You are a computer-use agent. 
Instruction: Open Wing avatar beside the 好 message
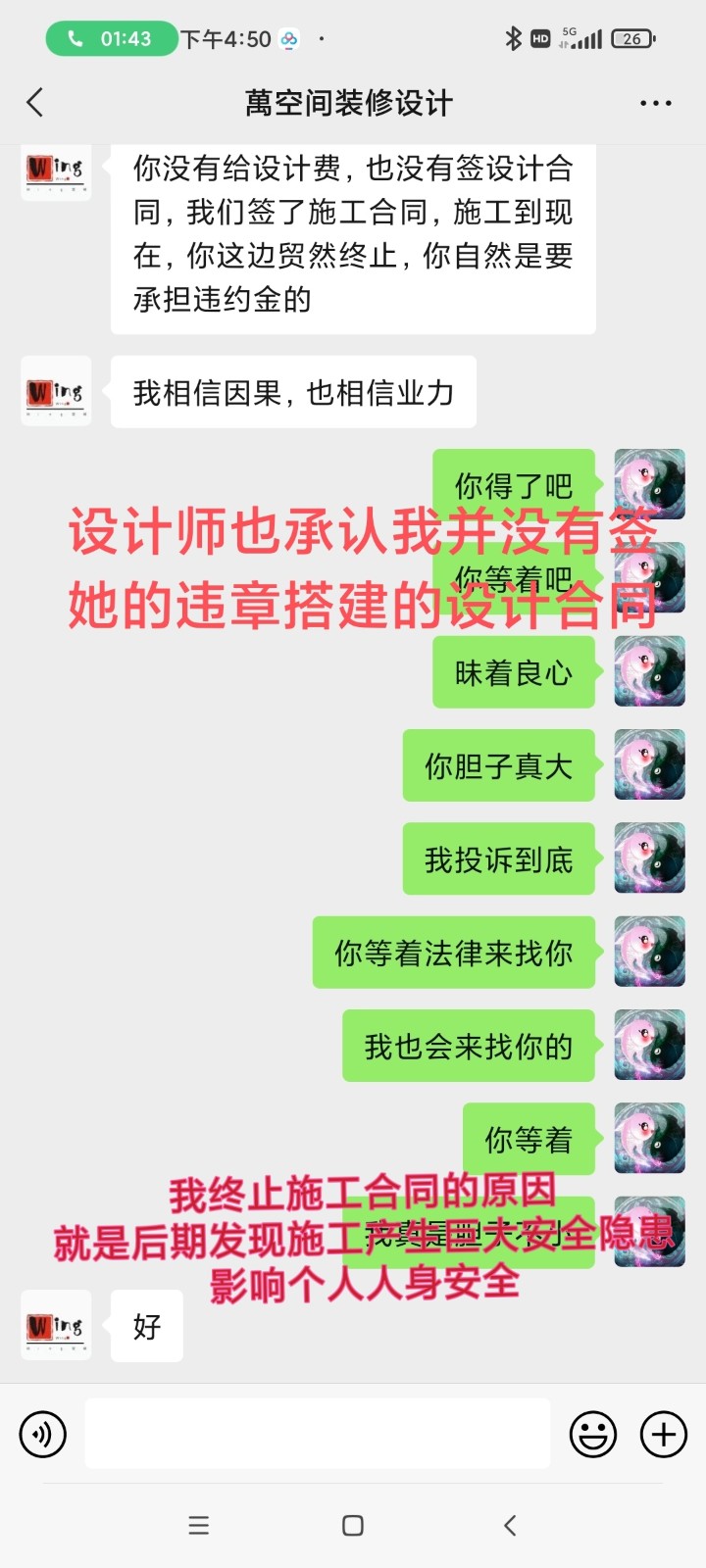56,1326
